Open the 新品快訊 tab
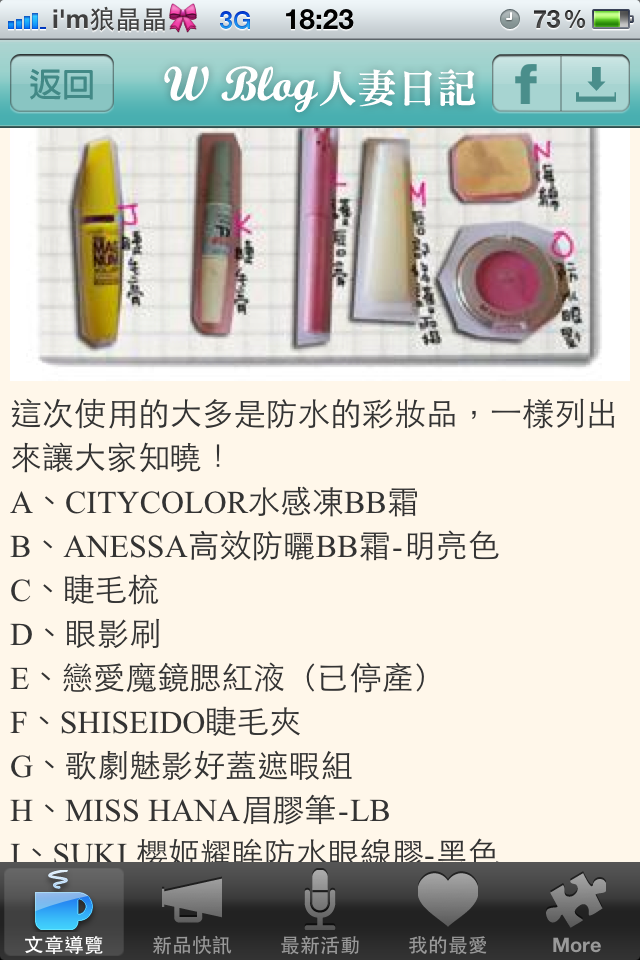The width and height of the screenshot is (640, 960). click(x=192, y=912)
